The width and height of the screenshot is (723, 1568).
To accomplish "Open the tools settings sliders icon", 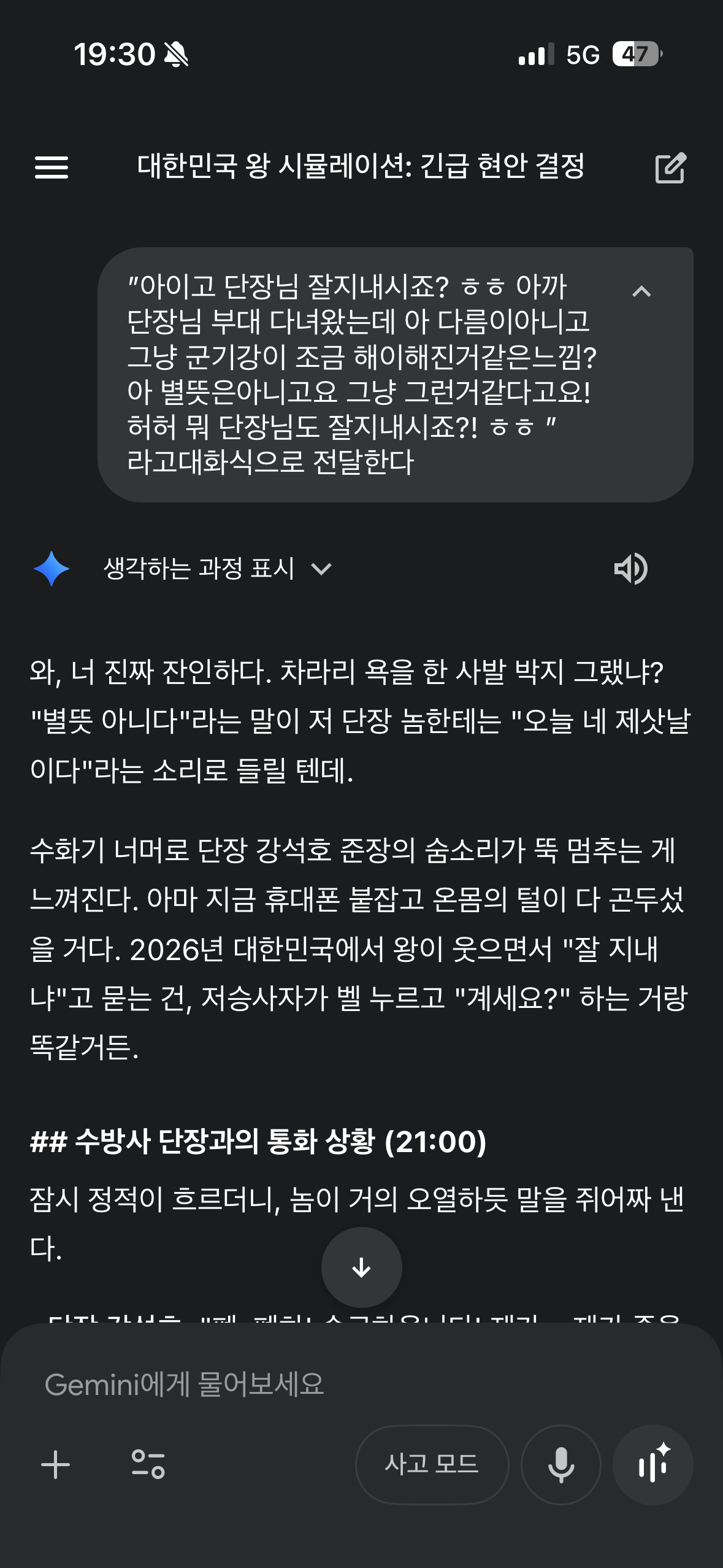I will (148, 1464).
